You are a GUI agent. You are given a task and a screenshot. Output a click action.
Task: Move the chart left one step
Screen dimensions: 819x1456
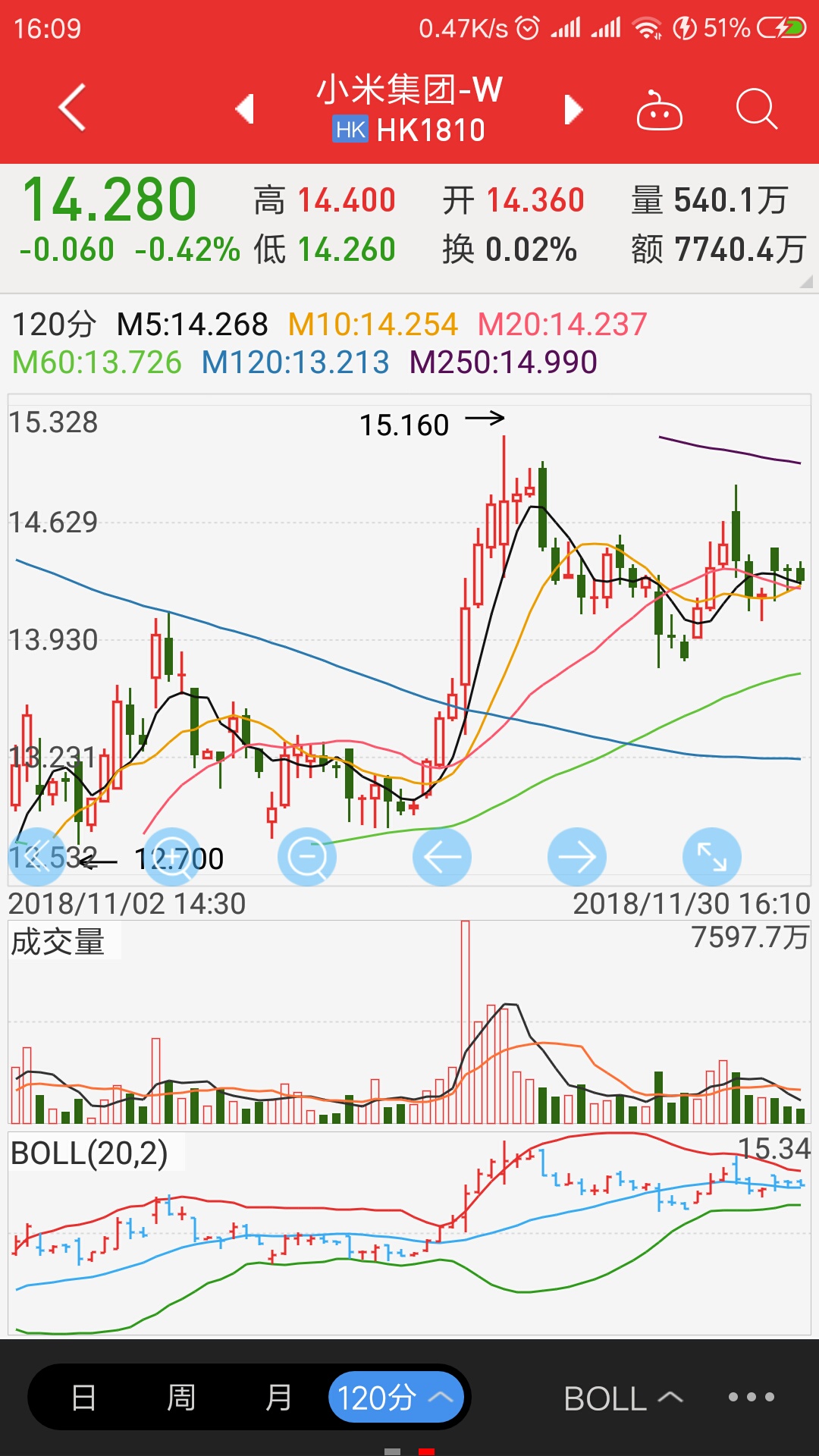pos(442,857)
